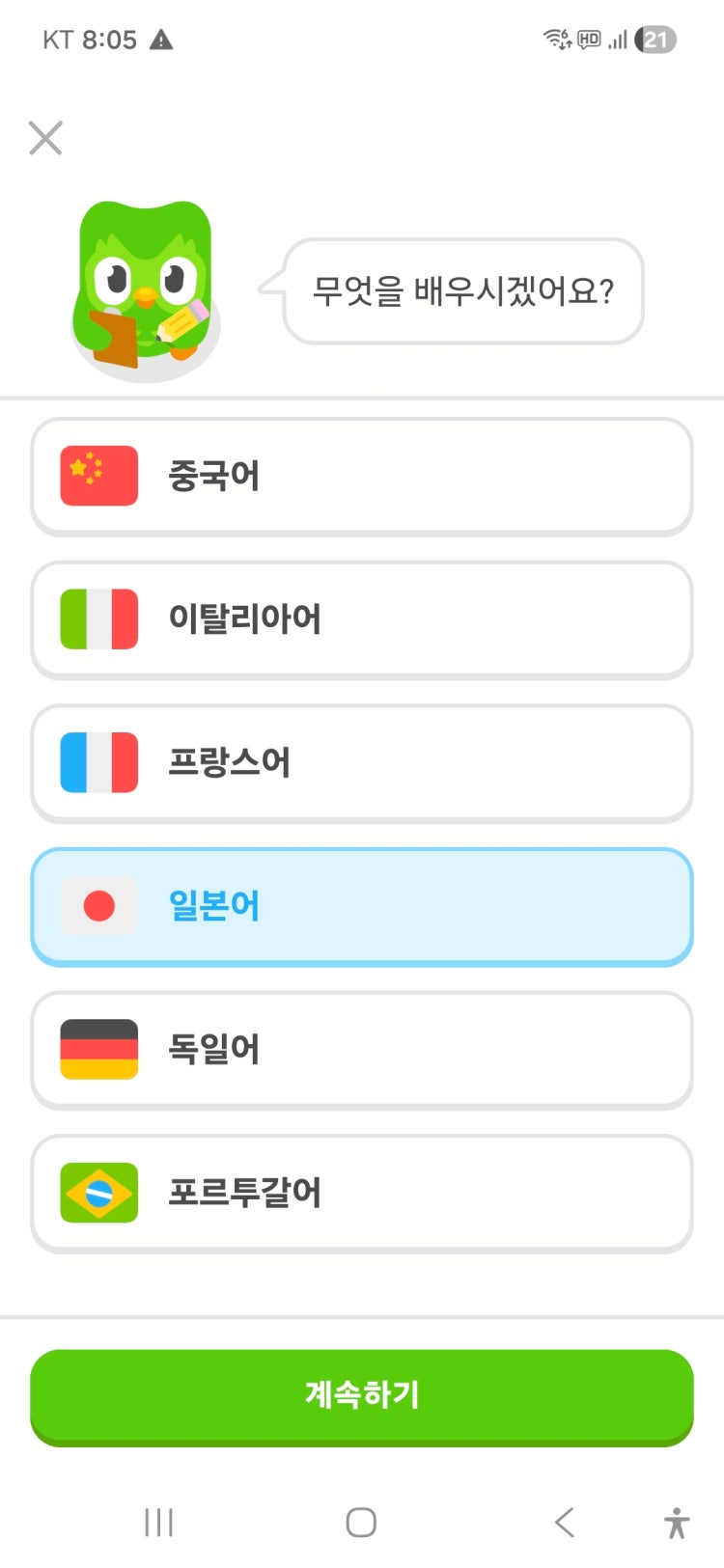Close the language selection screen

tap(45, 138)
